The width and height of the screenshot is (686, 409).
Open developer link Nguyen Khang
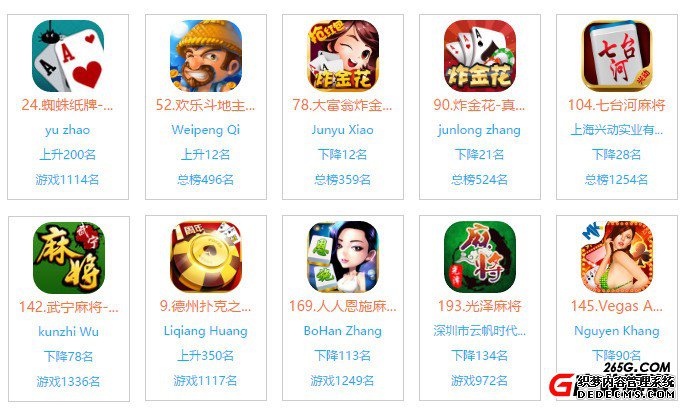[617, 331]
